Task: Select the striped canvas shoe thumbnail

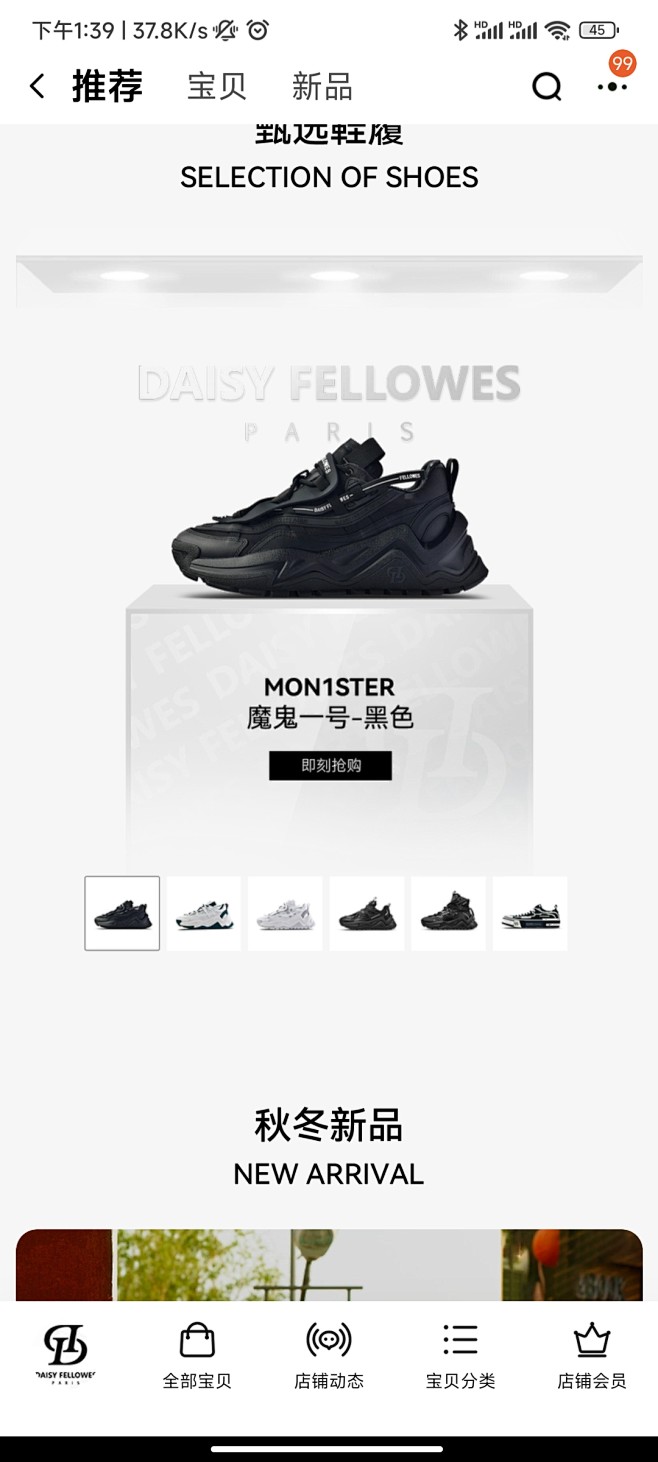Action: pos(530,913)
